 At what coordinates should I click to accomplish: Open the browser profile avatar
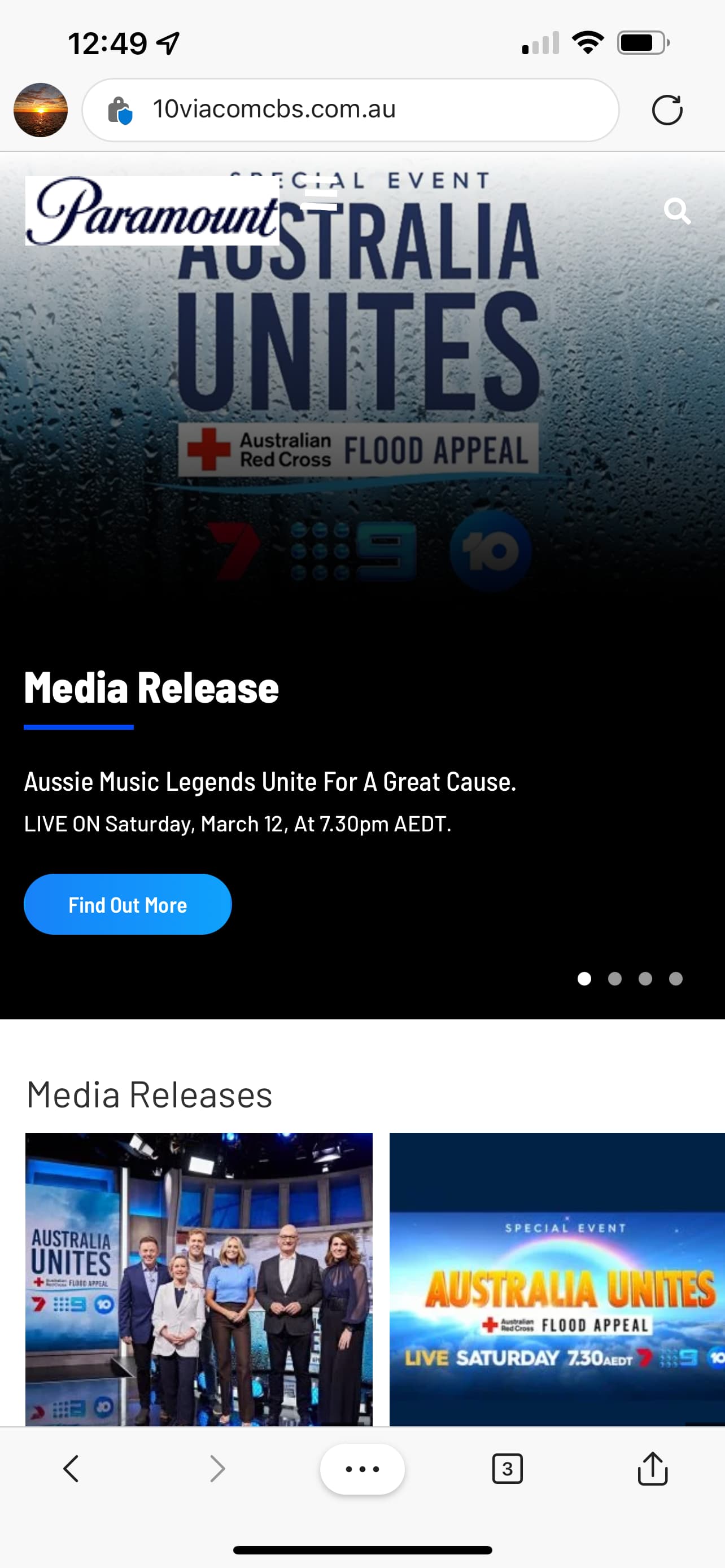pyautogui.click(x=41, y=110)
